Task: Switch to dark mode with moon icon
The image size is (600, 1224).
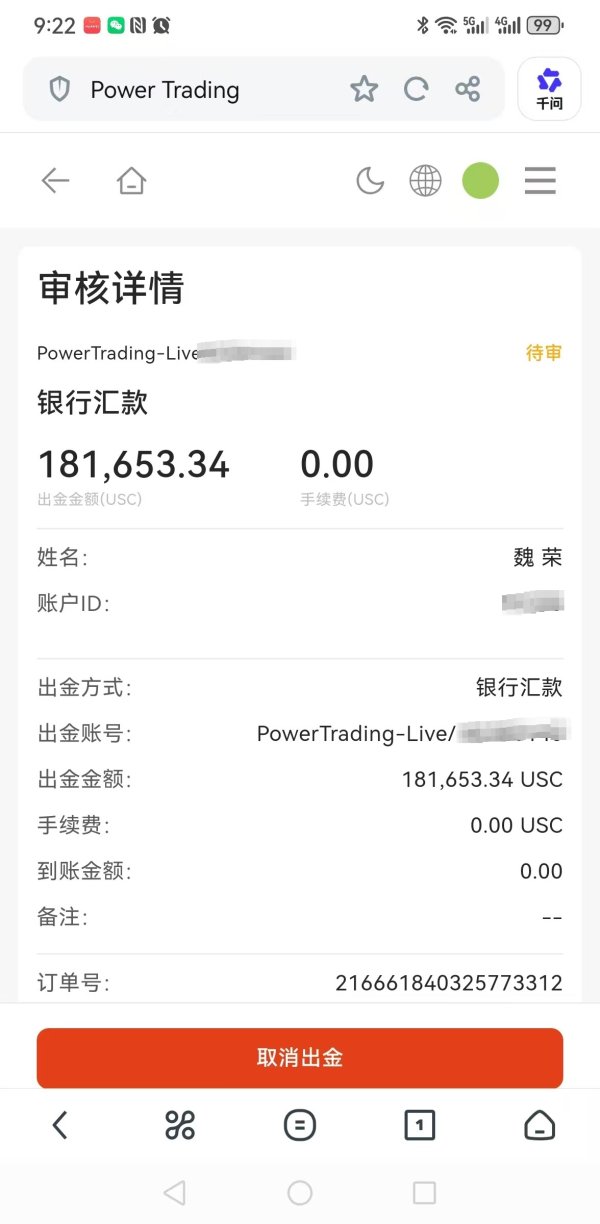Action: point(370,181)
